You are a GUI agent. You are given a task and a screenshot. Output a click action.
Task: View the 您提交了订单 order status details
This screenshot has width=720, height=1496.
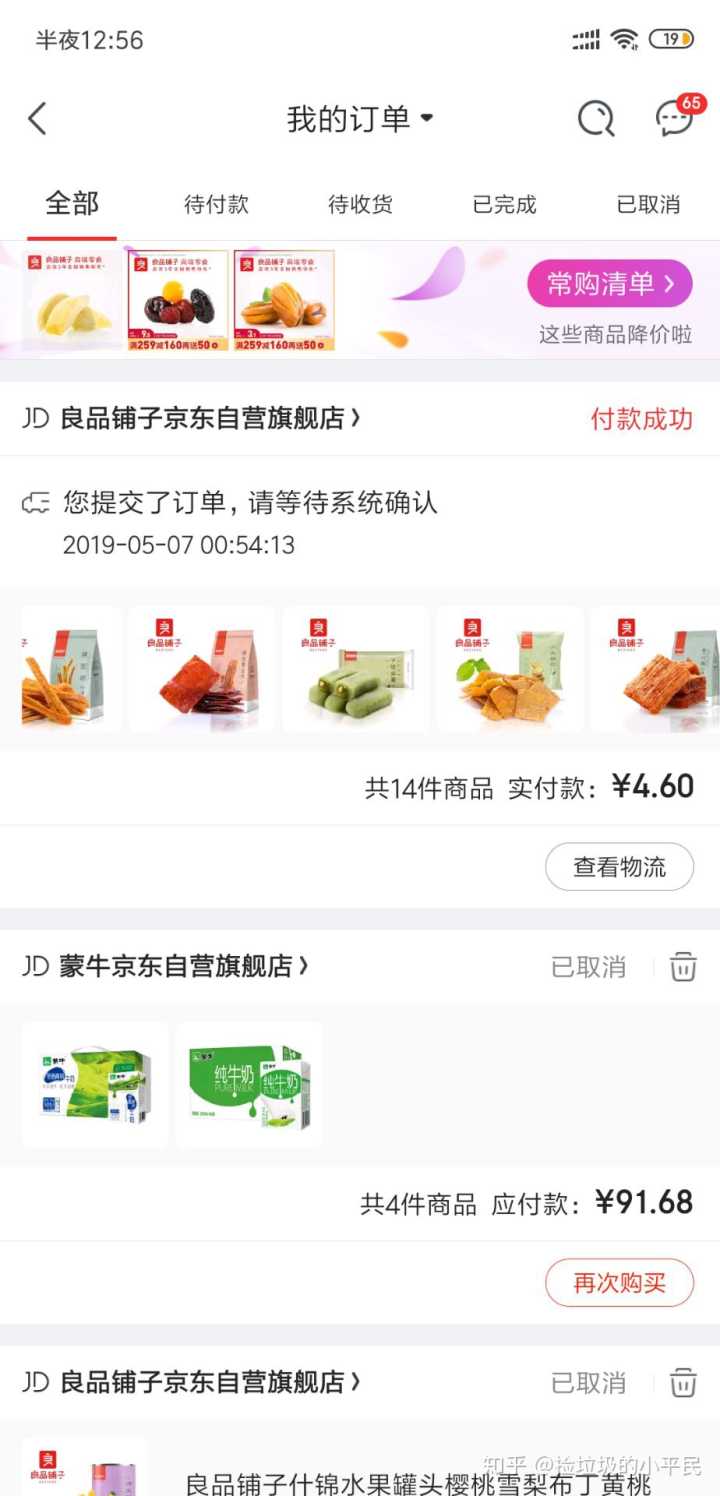(250, 502)
